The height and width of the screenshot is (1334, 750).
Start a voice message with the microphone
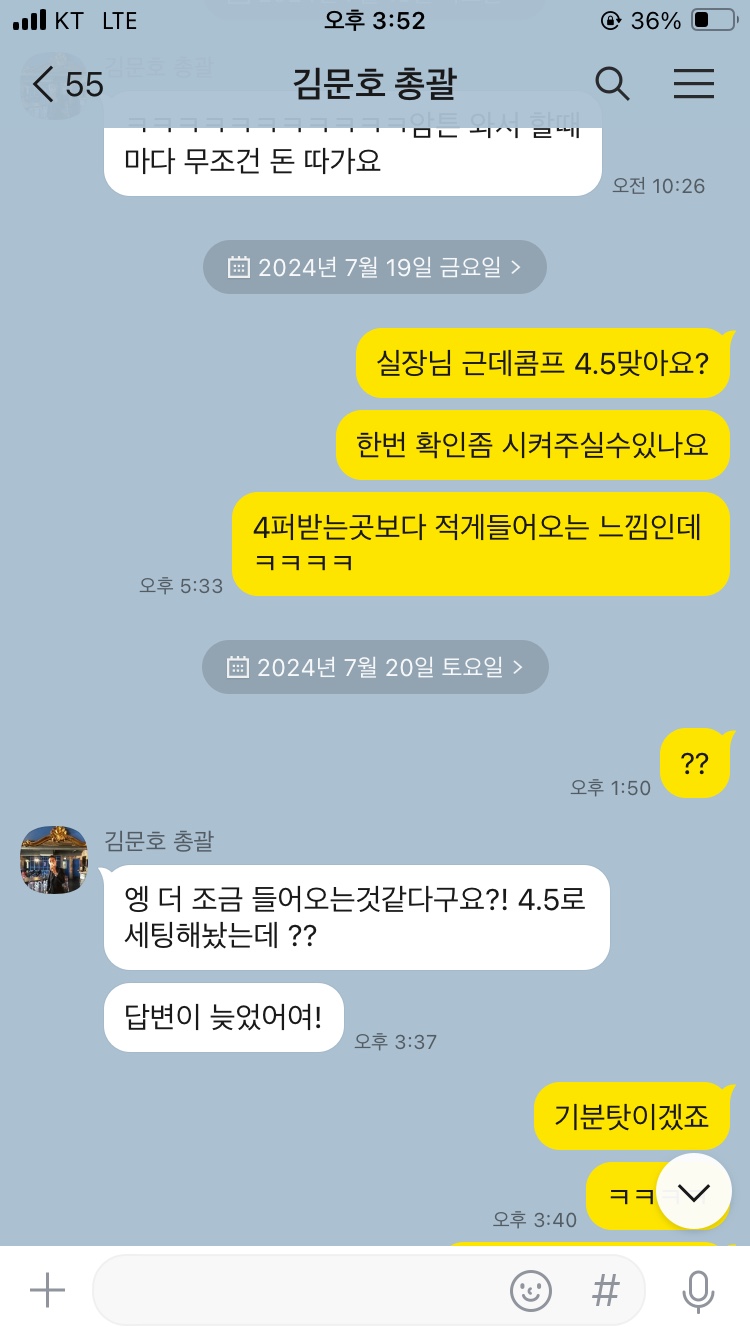[698, 1291]
